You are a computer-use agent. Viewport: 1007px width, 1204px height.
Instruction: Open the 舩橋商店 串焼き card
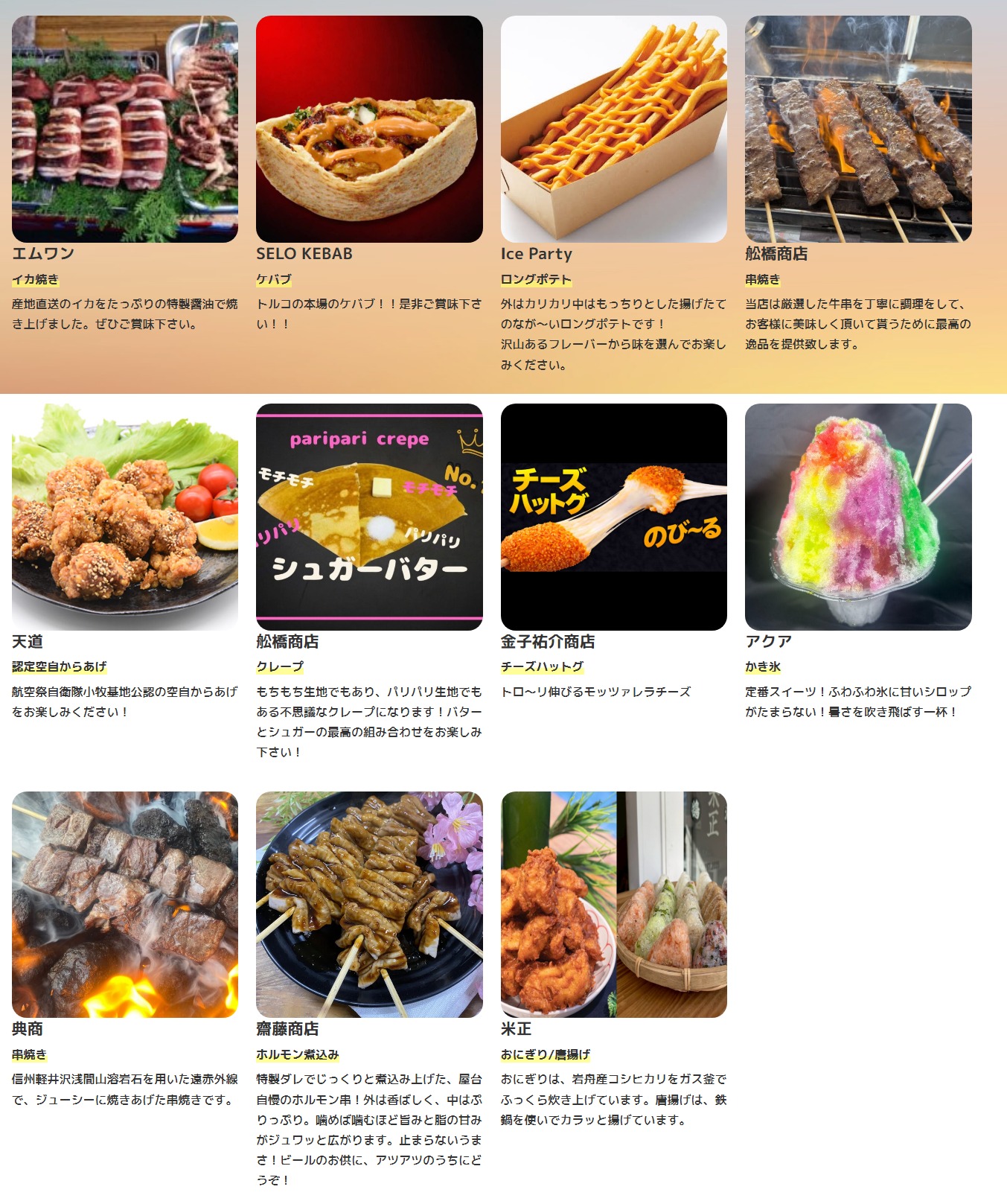857,130
